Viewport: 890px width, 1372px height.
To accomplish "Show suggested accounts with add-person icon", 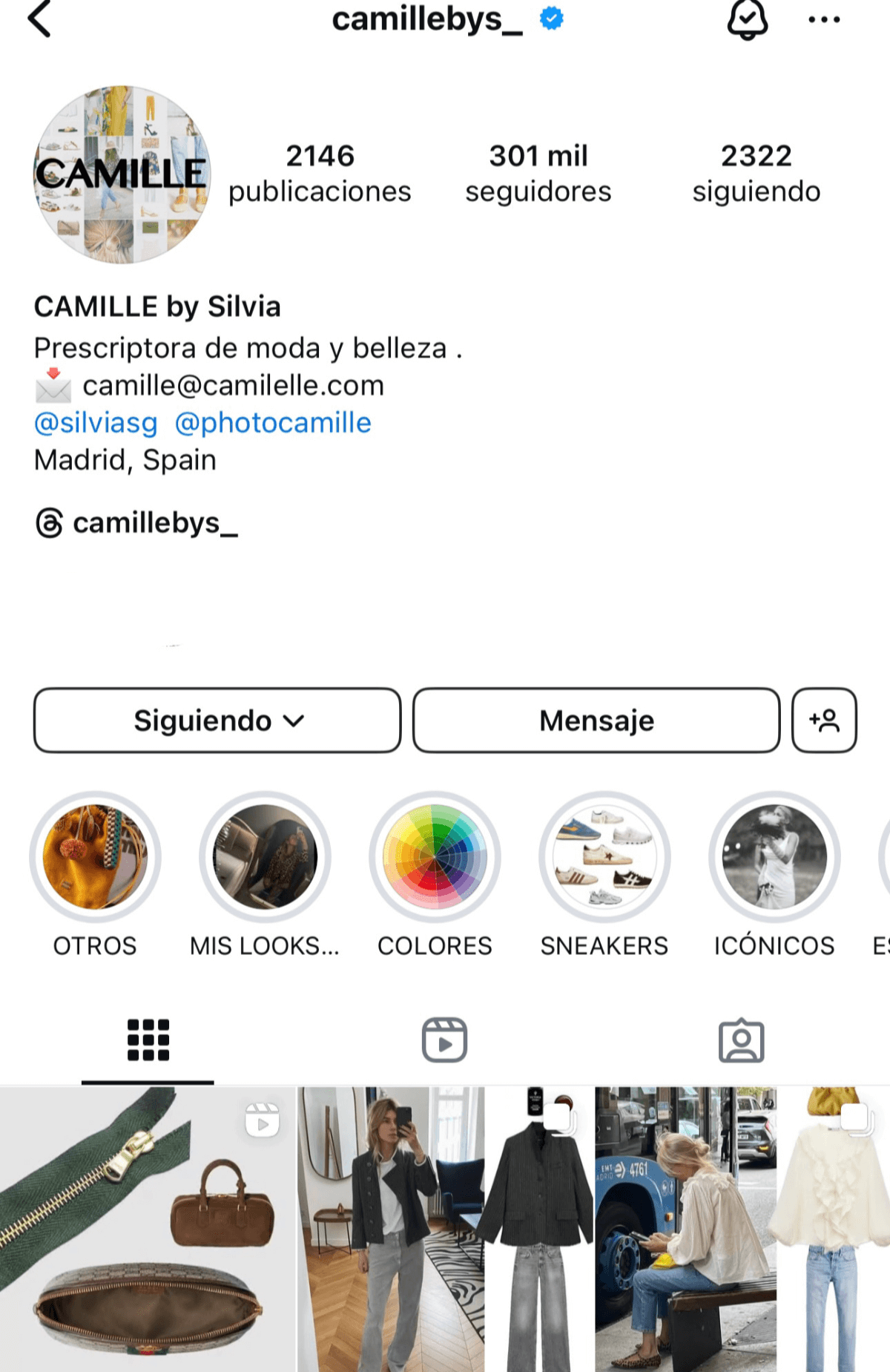I will click(824, 721).
